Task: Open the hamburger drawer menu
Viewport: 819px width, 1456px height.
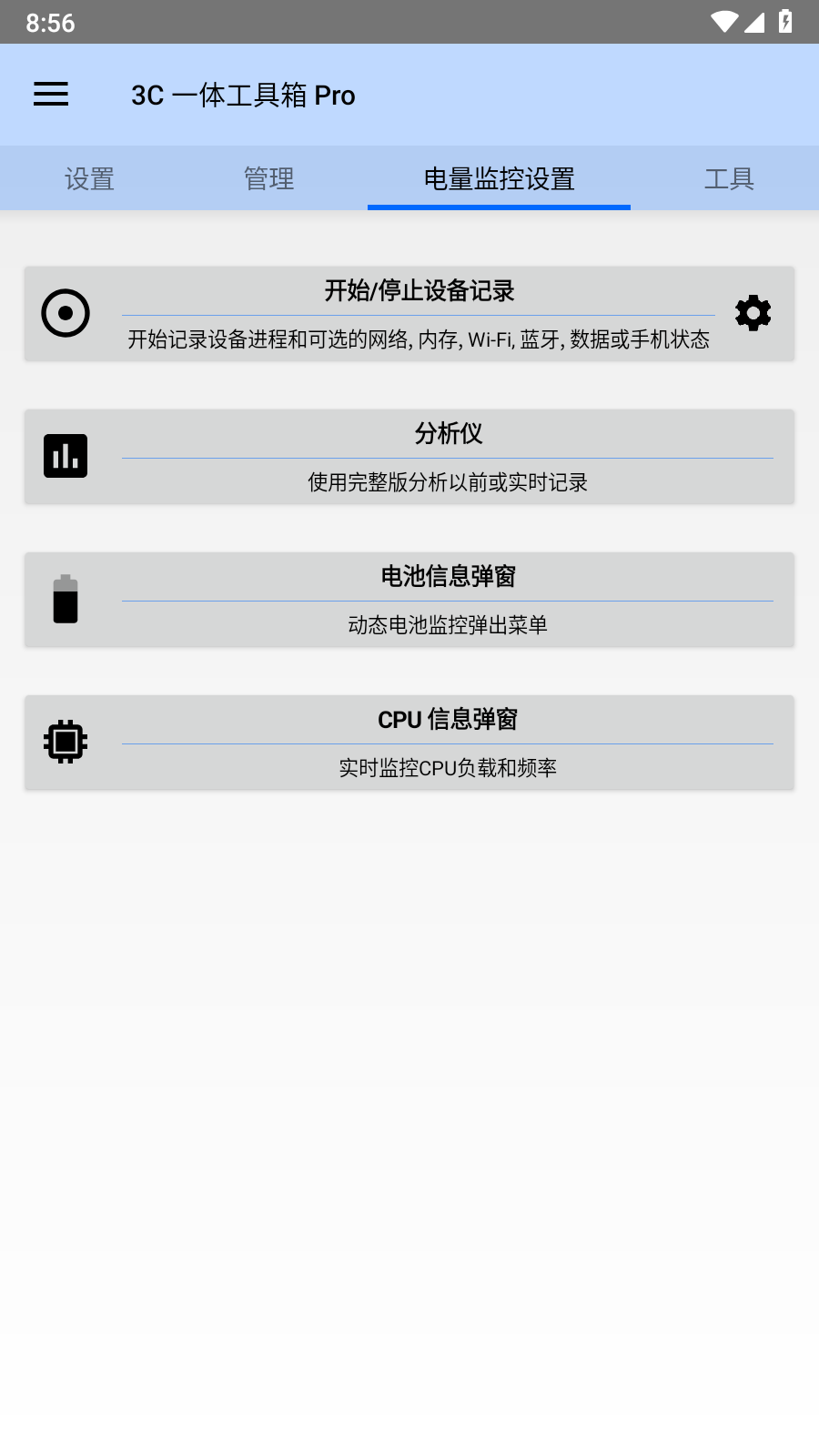Action: pos(51,95)
